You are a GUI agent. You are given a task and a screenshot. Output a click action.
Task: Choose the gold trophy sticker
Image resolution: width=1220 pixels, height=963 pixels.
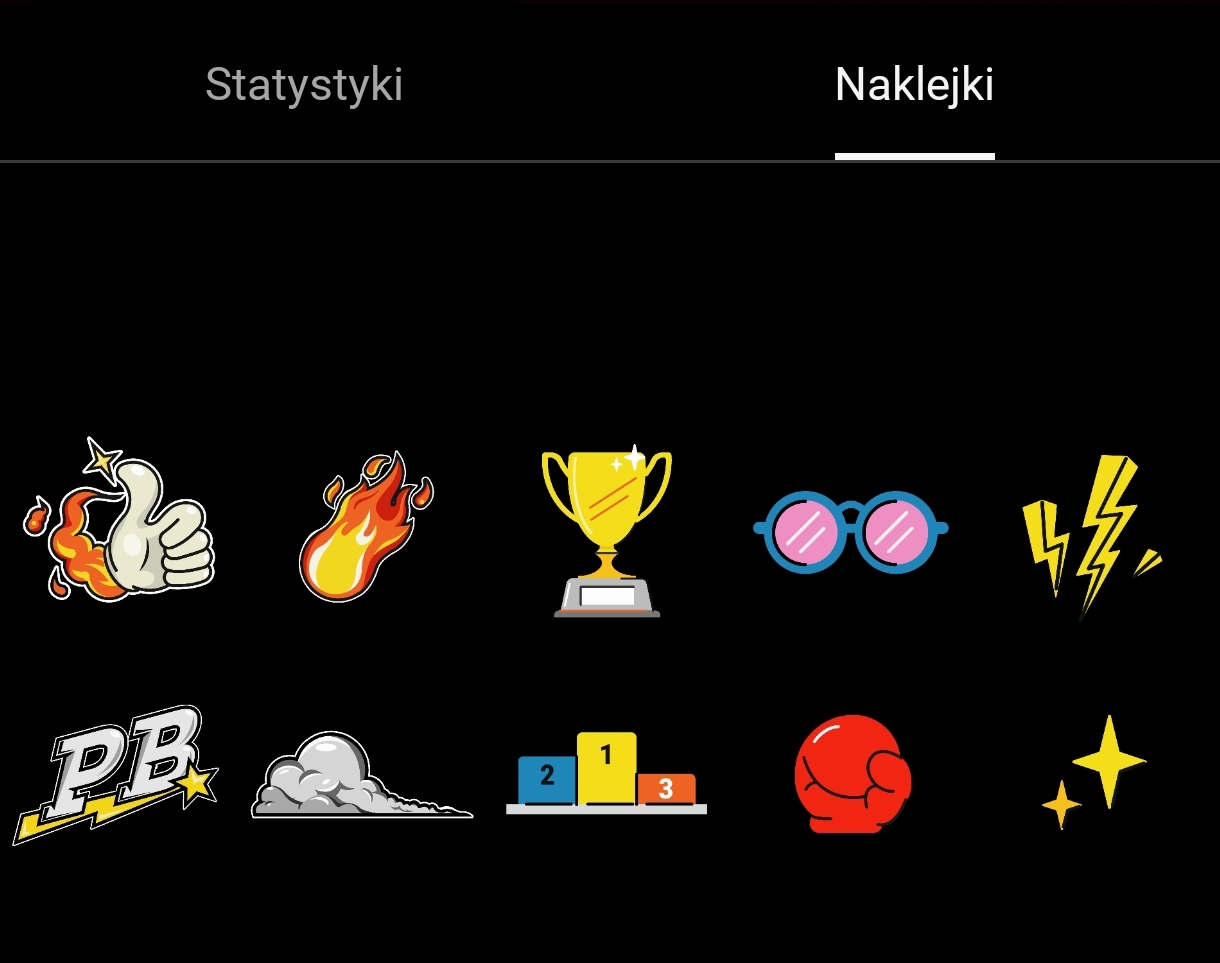click(607, 530)
